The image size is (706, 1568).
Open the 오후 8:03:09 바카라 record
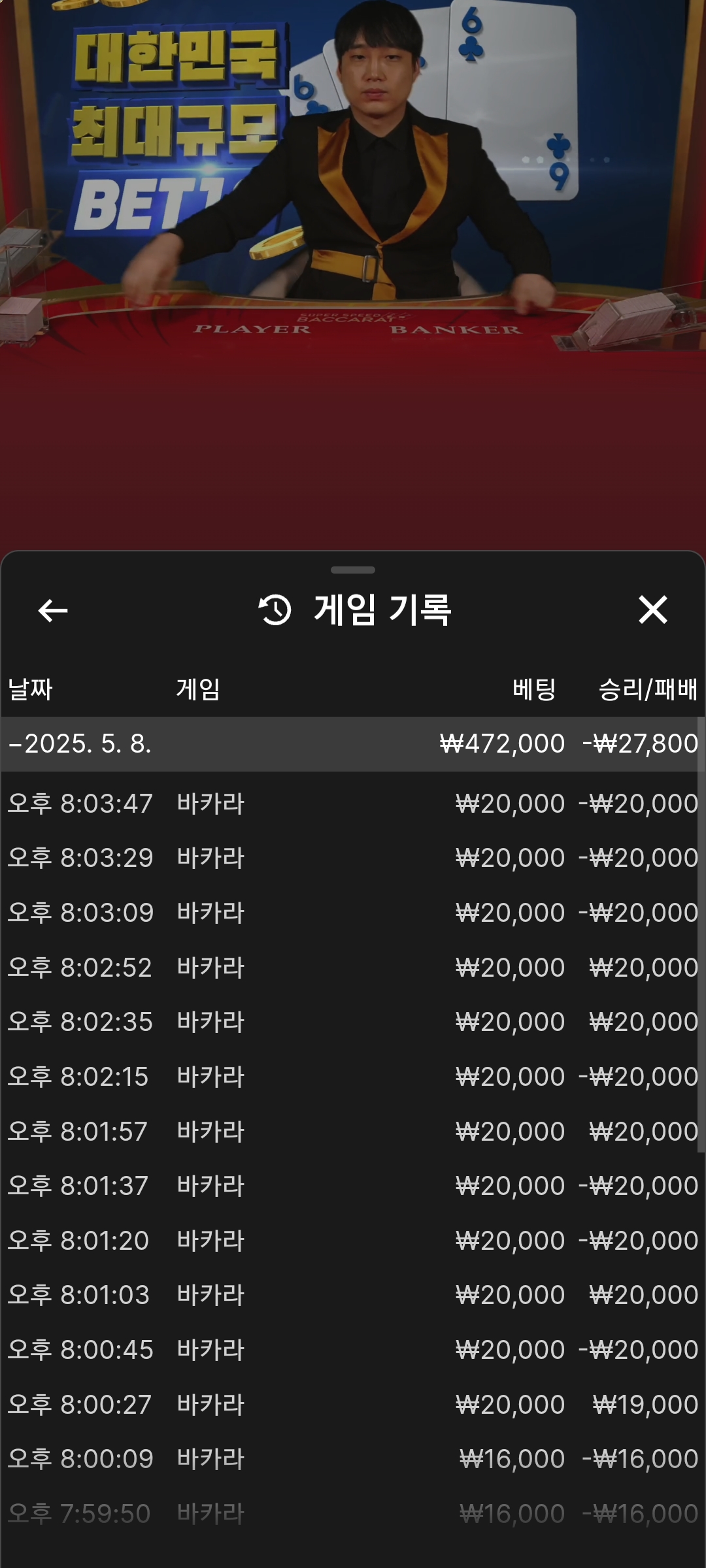click(352, 912)
